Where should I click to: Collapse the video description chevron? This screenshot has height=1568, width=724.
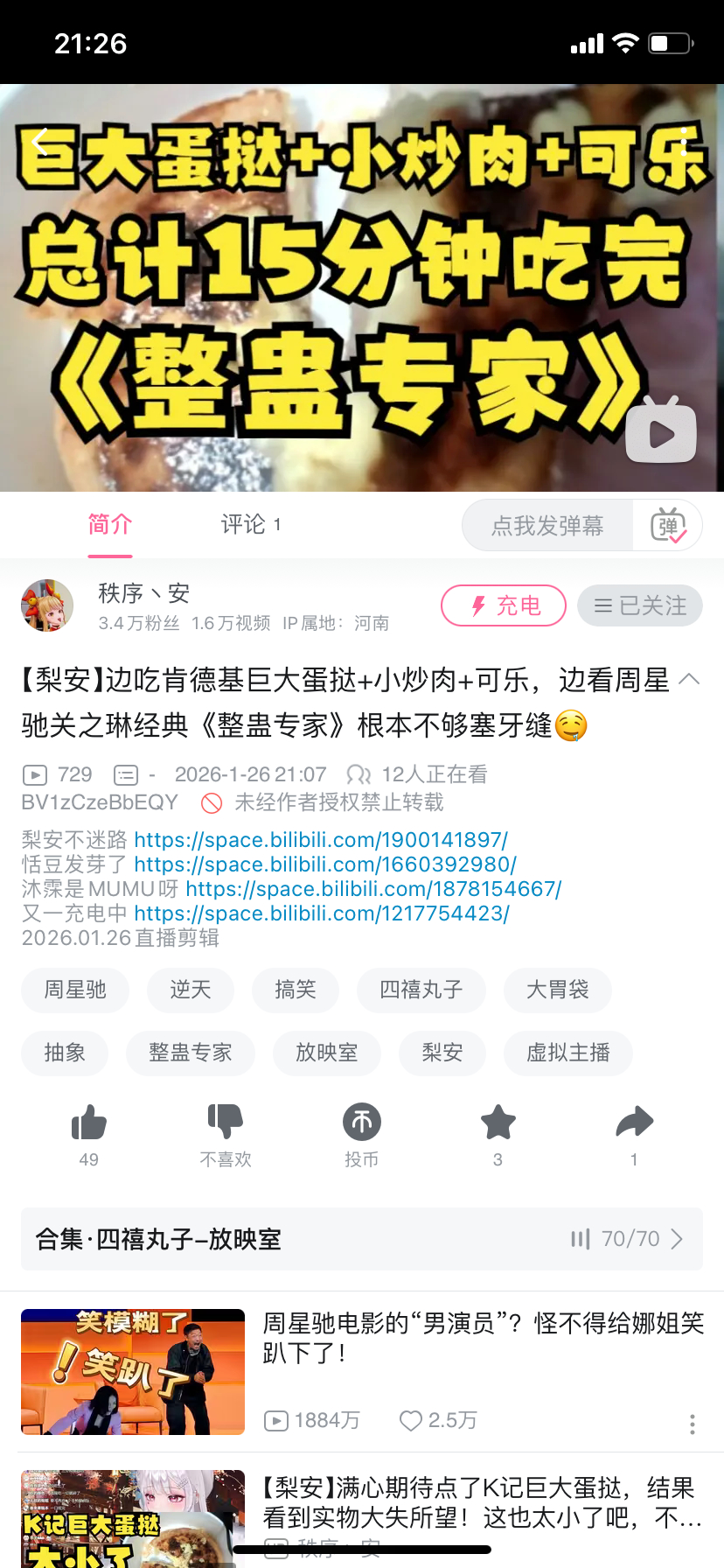pos(689,680)
